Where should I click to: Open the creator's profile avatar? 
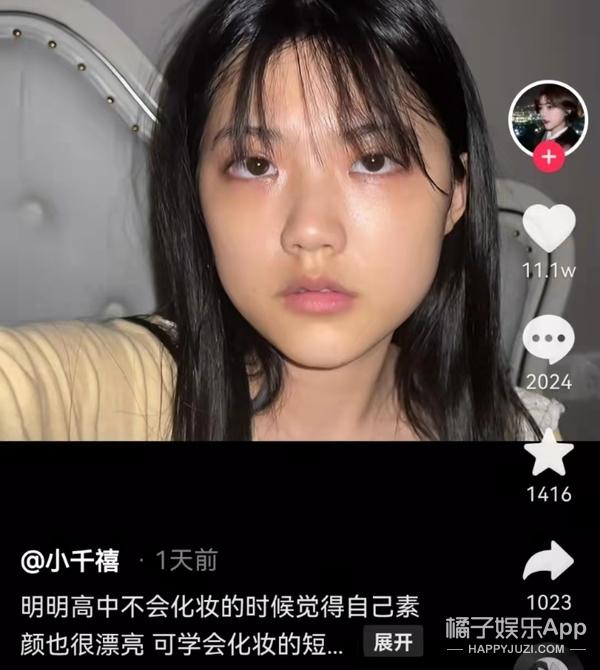pyautogui.click(x=548, y=118)
